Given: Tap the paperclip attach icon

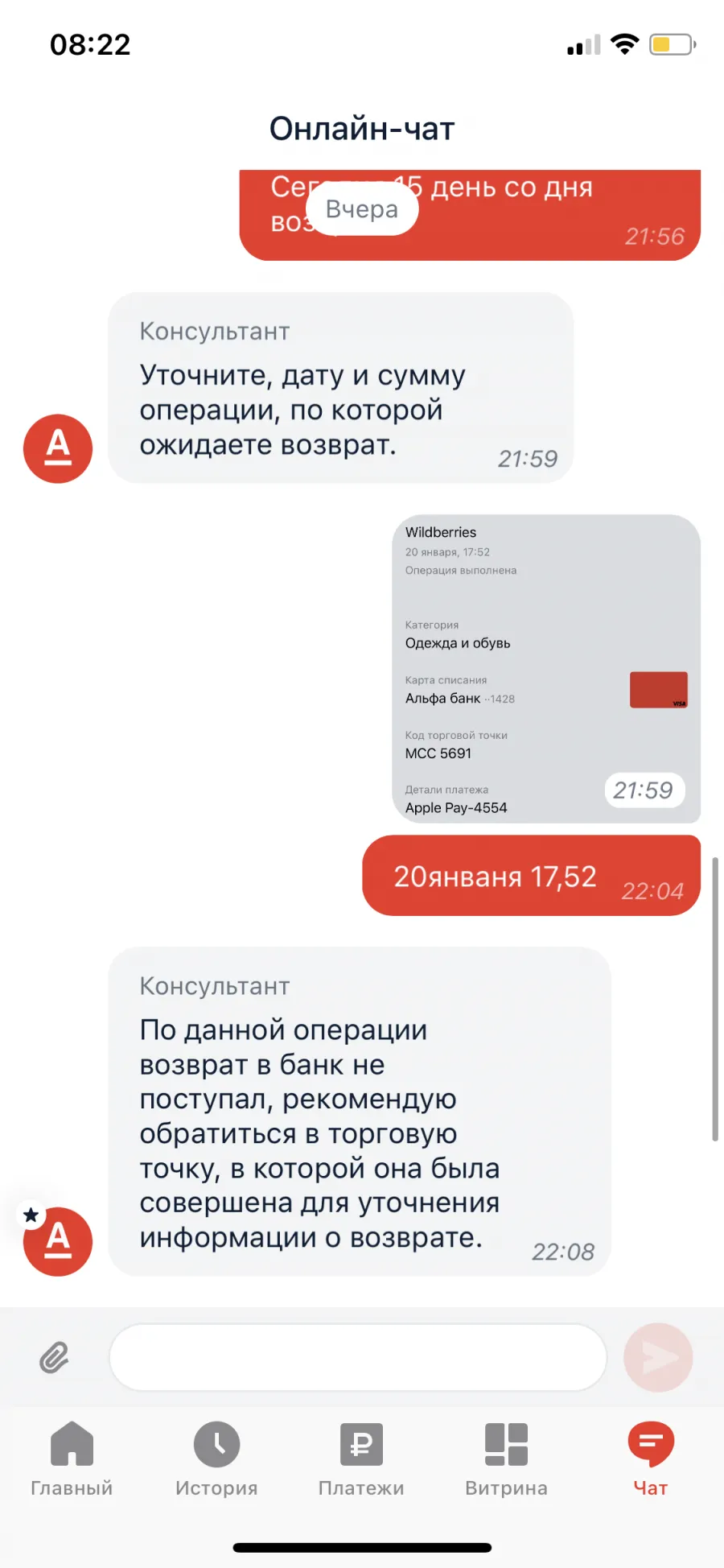Looking at the screenshot, I should click(x=54, y=1358).
